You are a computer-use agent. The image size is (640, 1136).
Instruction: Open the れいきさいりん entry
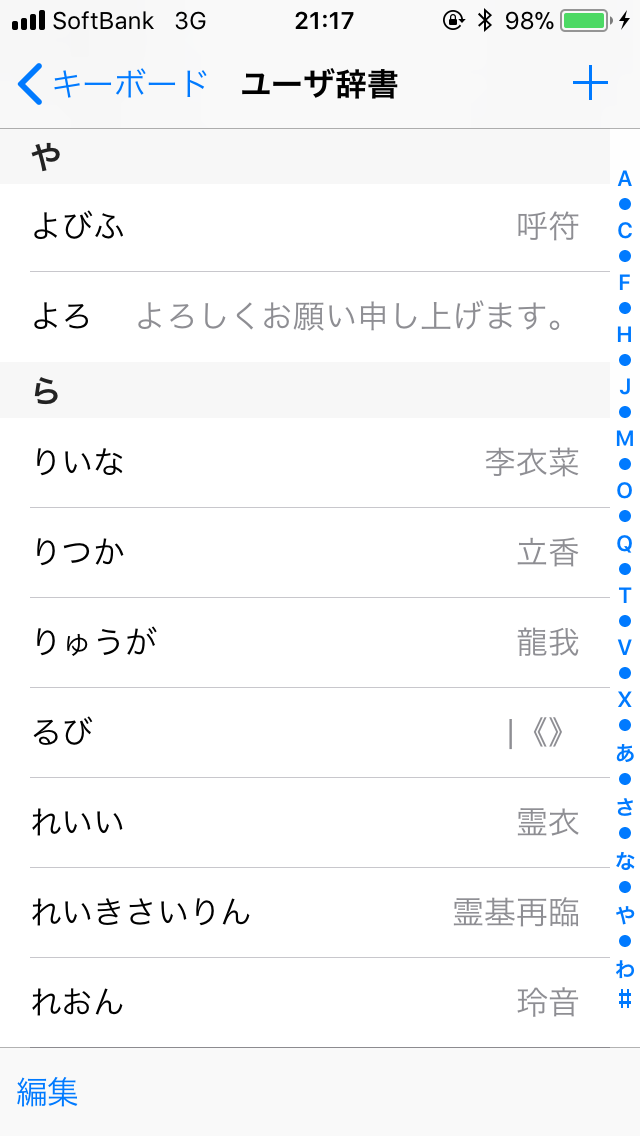tap(305, 912)
